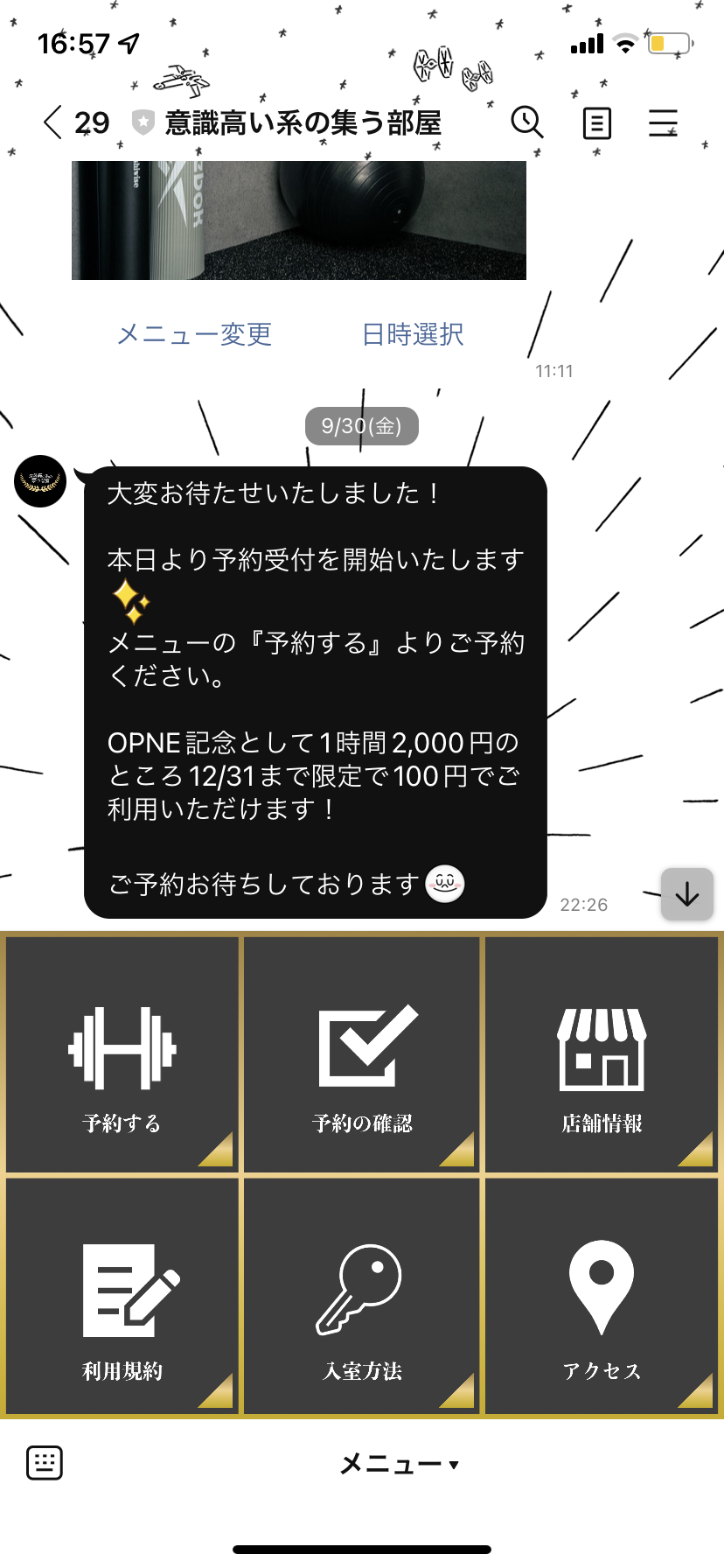Jump to the latest message arrow
Screen dimensions: 724x1568
[687, 893]
